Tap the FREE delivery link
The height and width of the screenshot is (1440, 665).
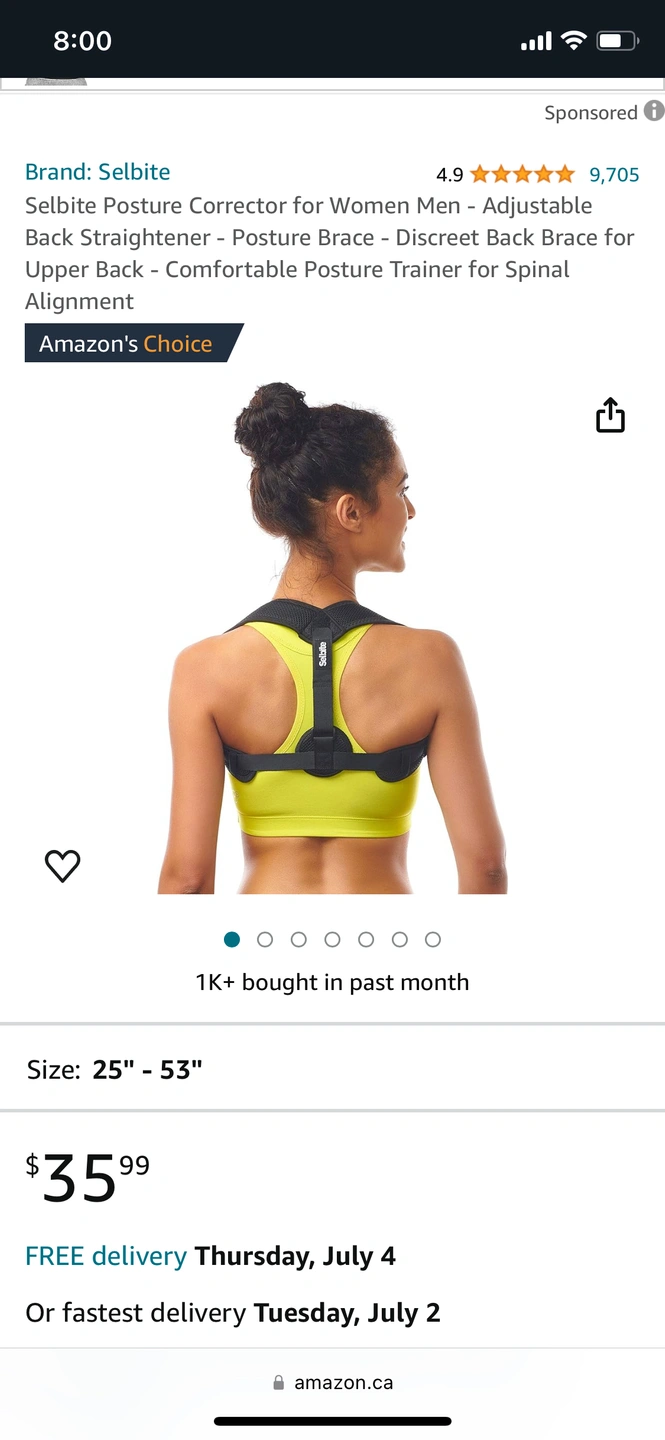pos(106,1256)
